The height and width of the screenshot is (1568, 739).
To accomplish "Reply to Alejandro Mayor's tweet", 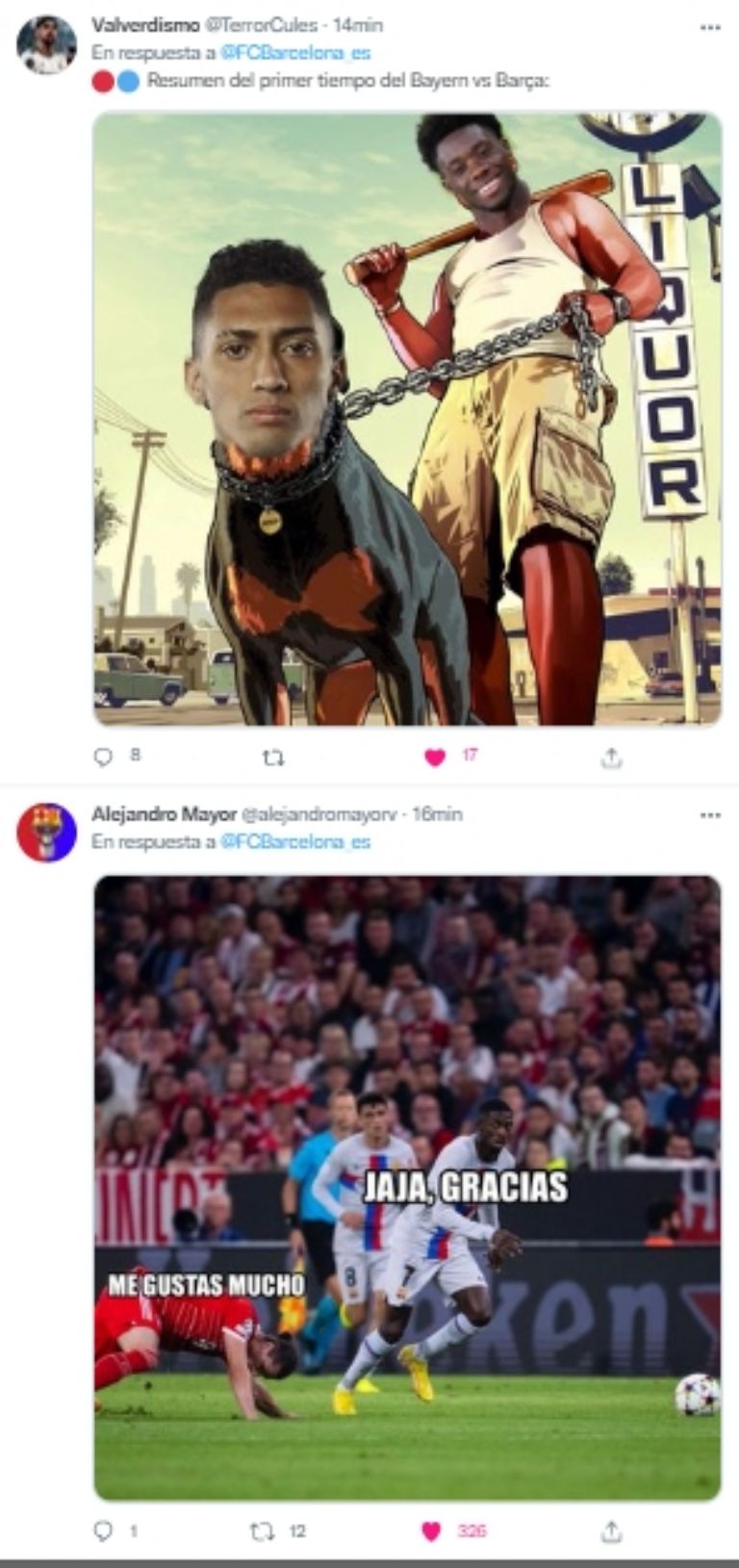I will (103, 1530).
